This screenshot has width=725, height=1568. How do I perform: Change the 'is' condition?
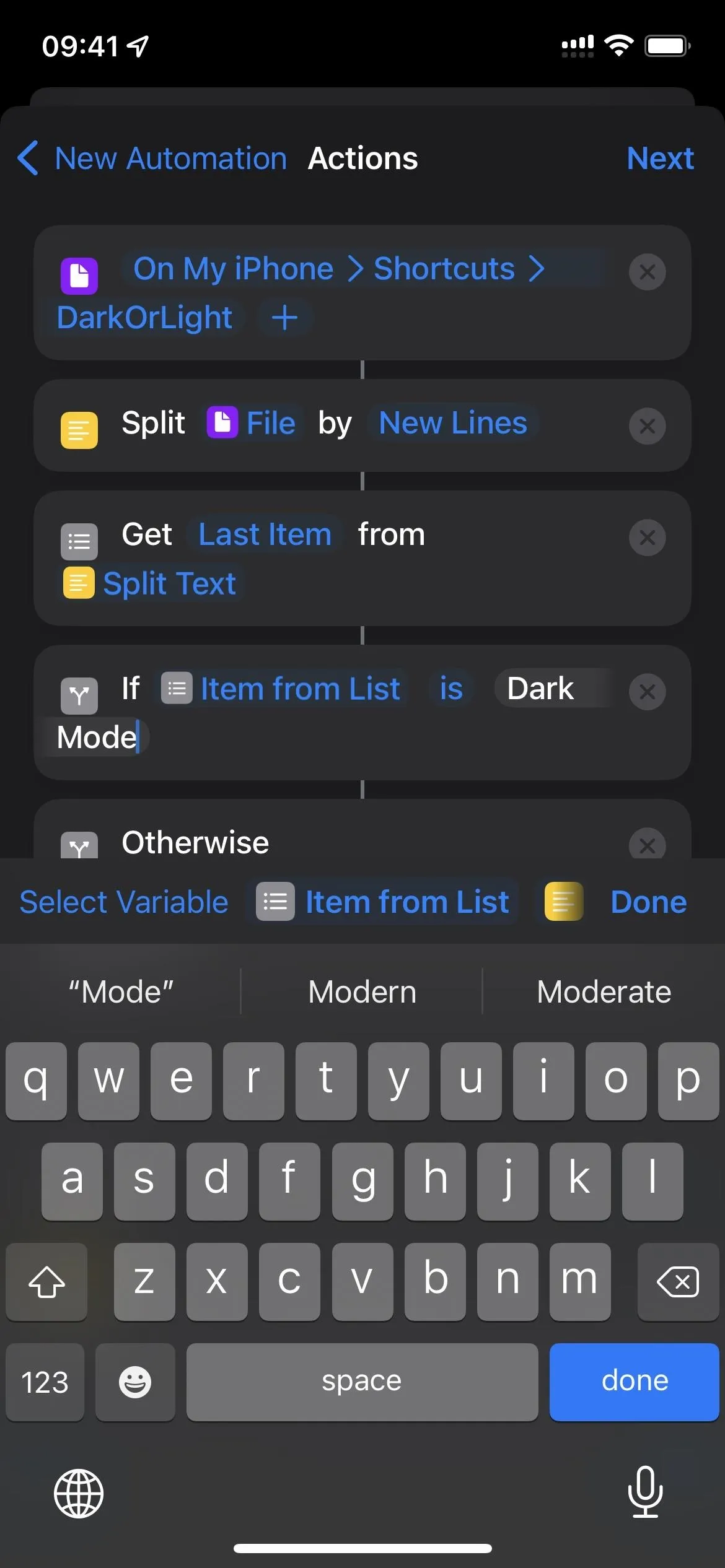point(451,689)
